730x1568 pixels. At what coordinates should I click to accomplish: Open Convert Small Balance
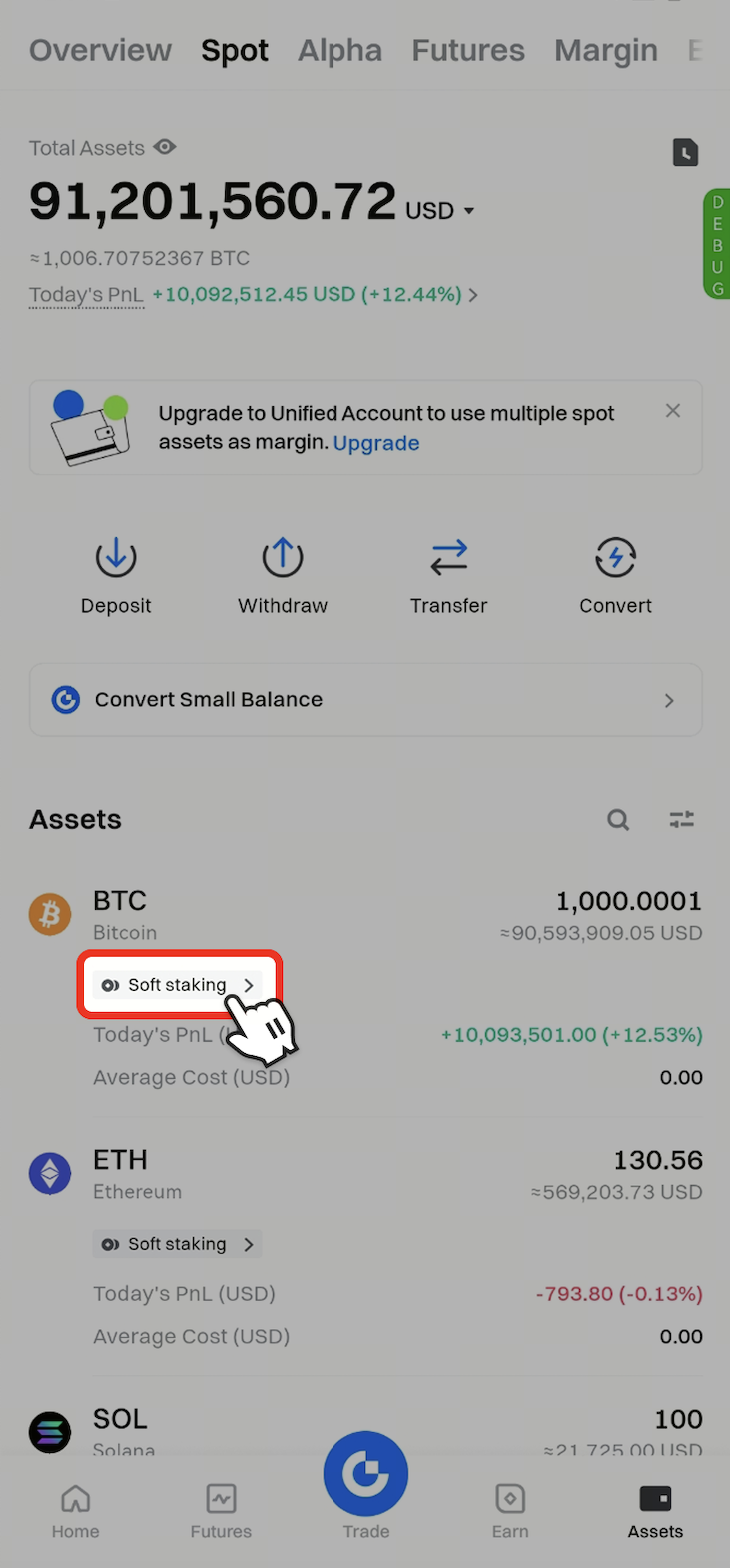click(x=365, y=700)
